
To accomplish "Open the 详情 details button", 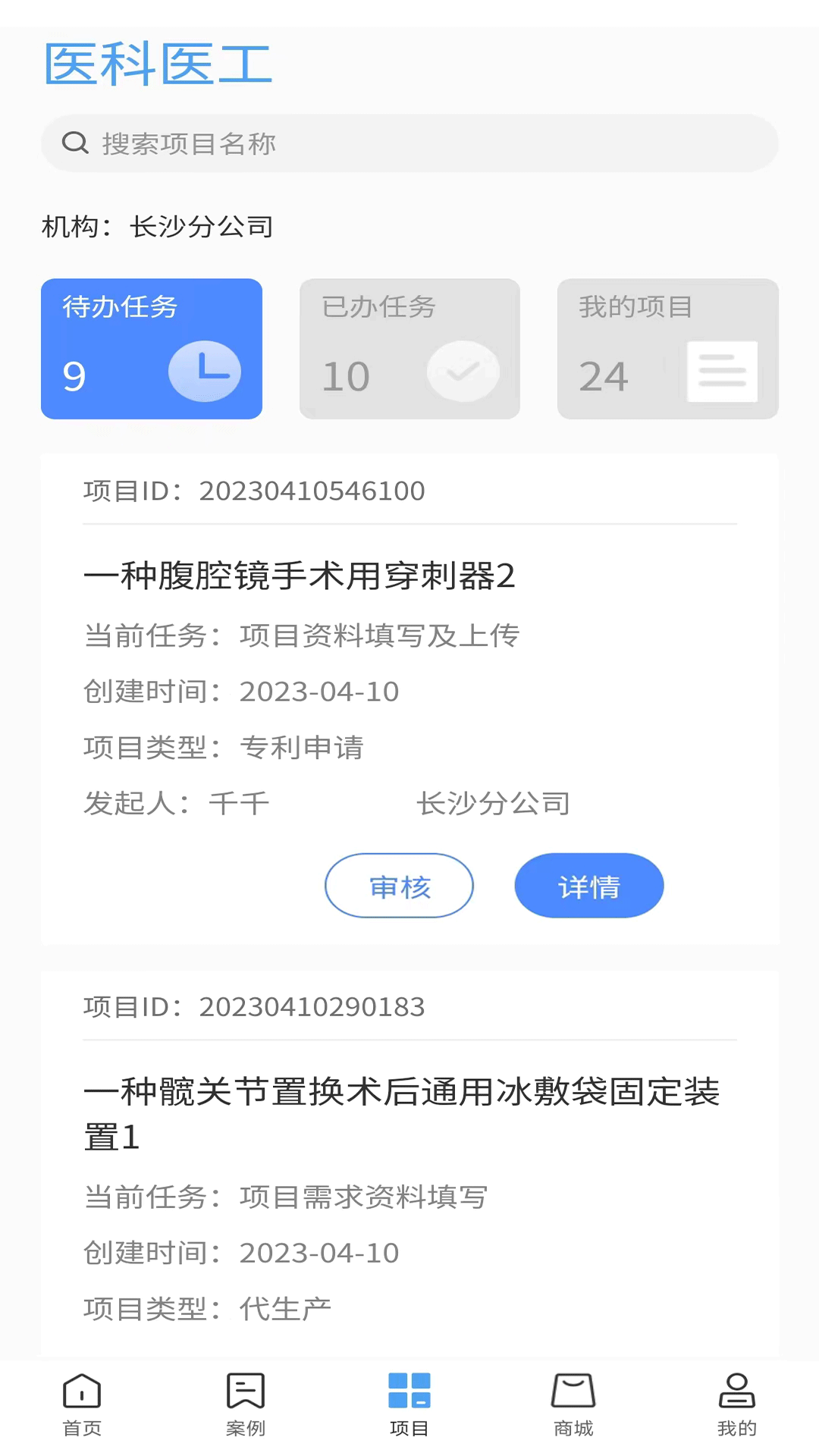I will click(x=589, y=885).
